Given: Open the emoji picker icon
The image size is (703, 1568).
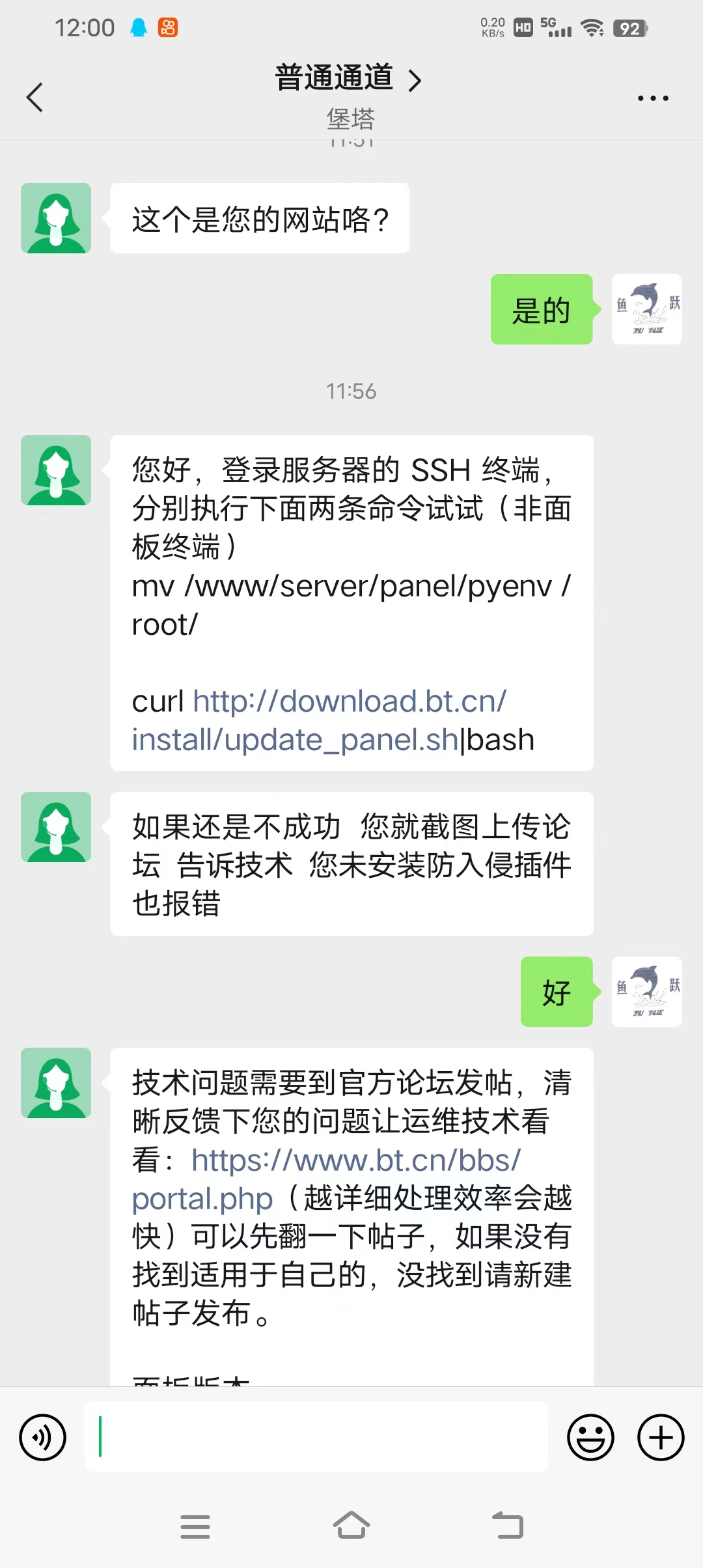Looking at the screenshot, I should coord(590,1435).
